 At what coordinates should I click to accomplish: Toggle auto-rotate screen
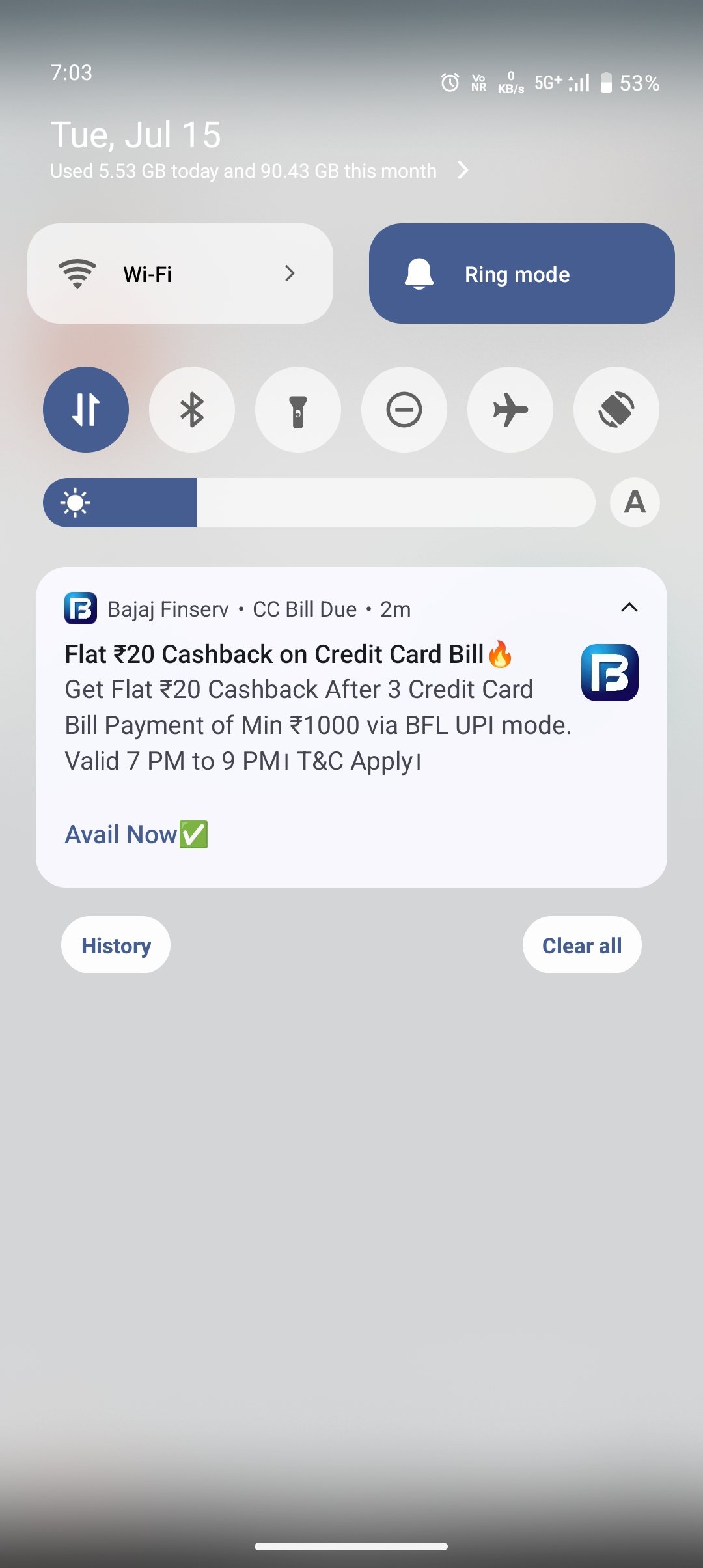[616, 410]
